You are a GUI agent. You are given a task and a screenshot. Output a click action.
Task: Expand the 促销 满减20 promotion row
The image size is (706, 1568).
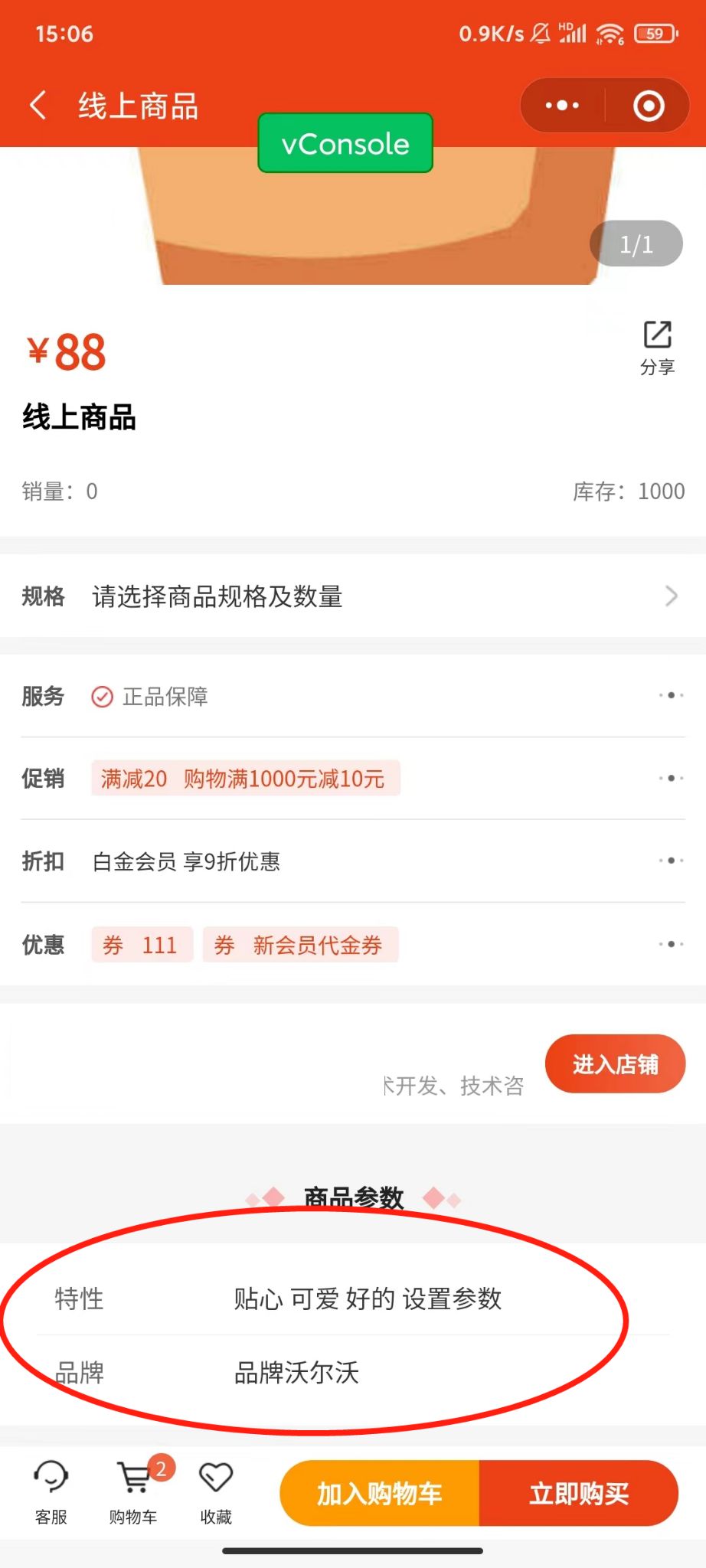point(352,778)
